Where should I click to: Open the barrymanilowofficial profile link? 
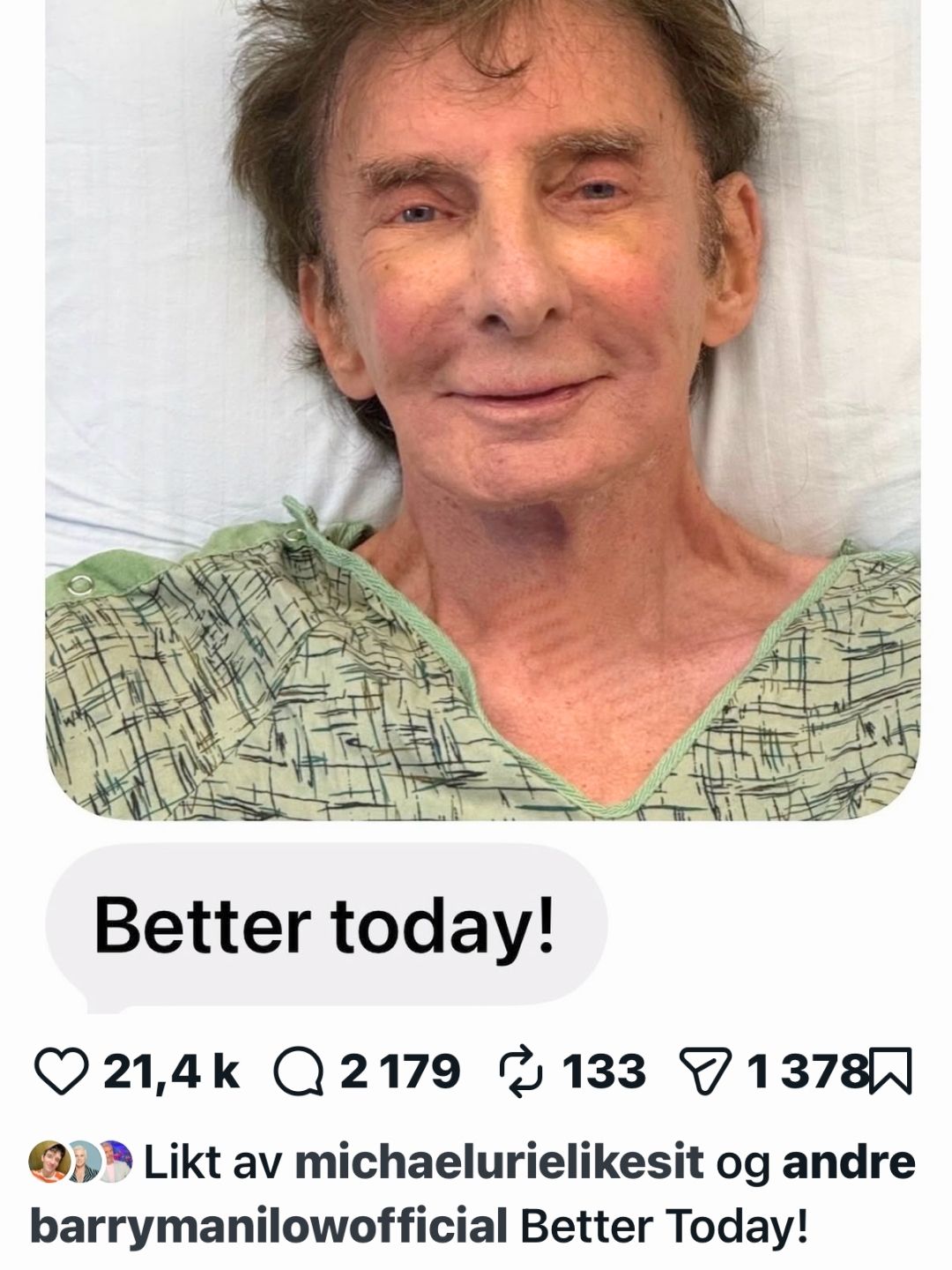click(268, 1226)
